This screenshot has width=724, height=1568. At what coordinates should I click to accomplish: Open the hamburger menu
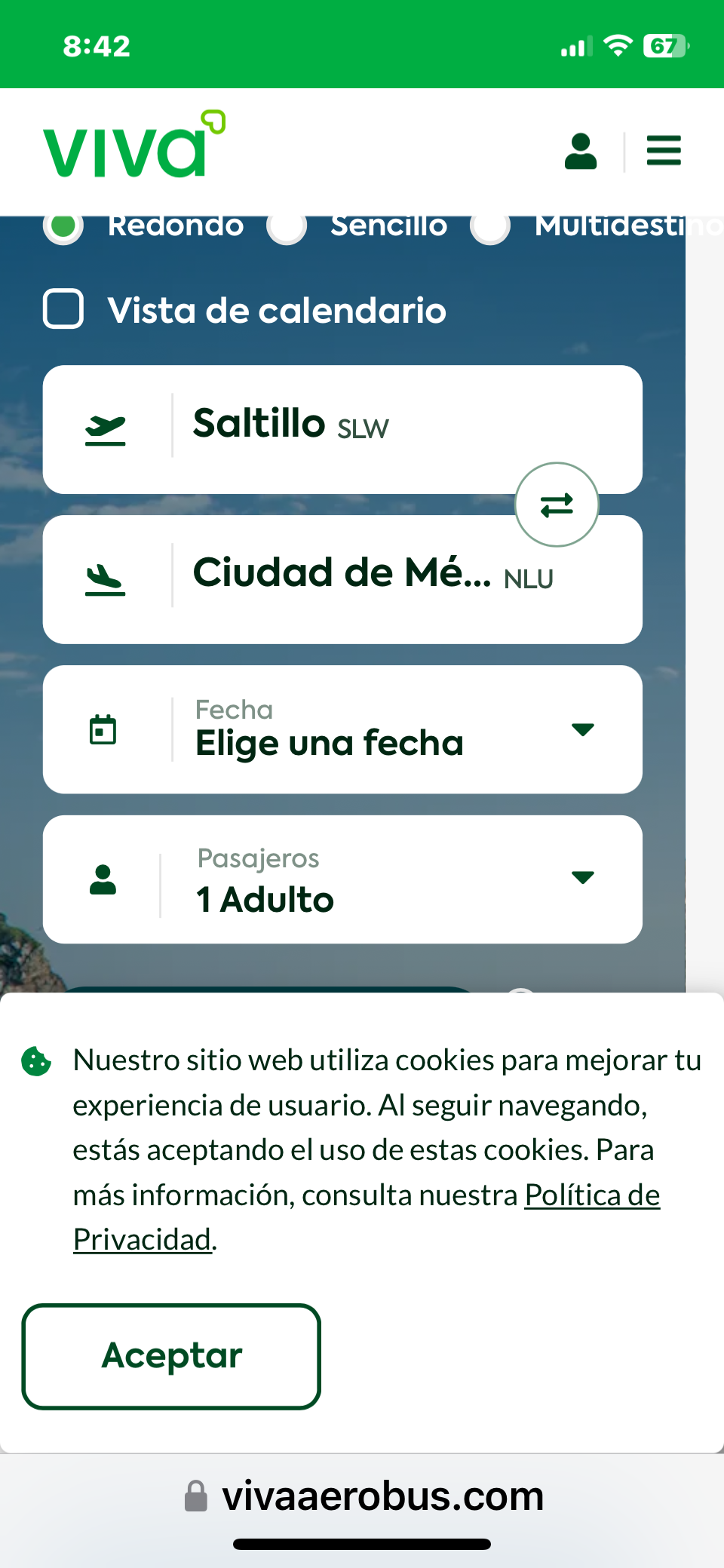click(664, 151)
